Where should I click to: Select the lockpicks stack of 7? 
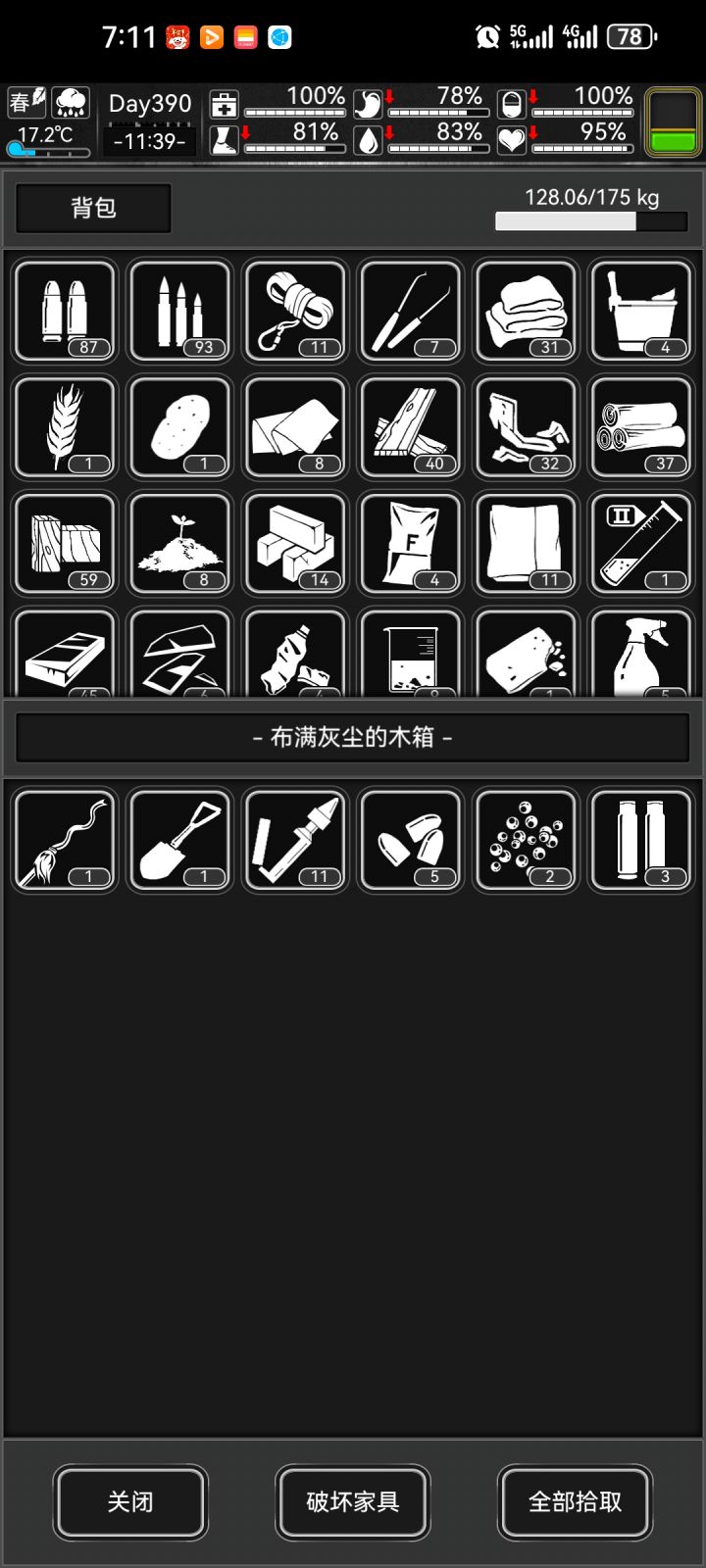[x=411, y=312]
